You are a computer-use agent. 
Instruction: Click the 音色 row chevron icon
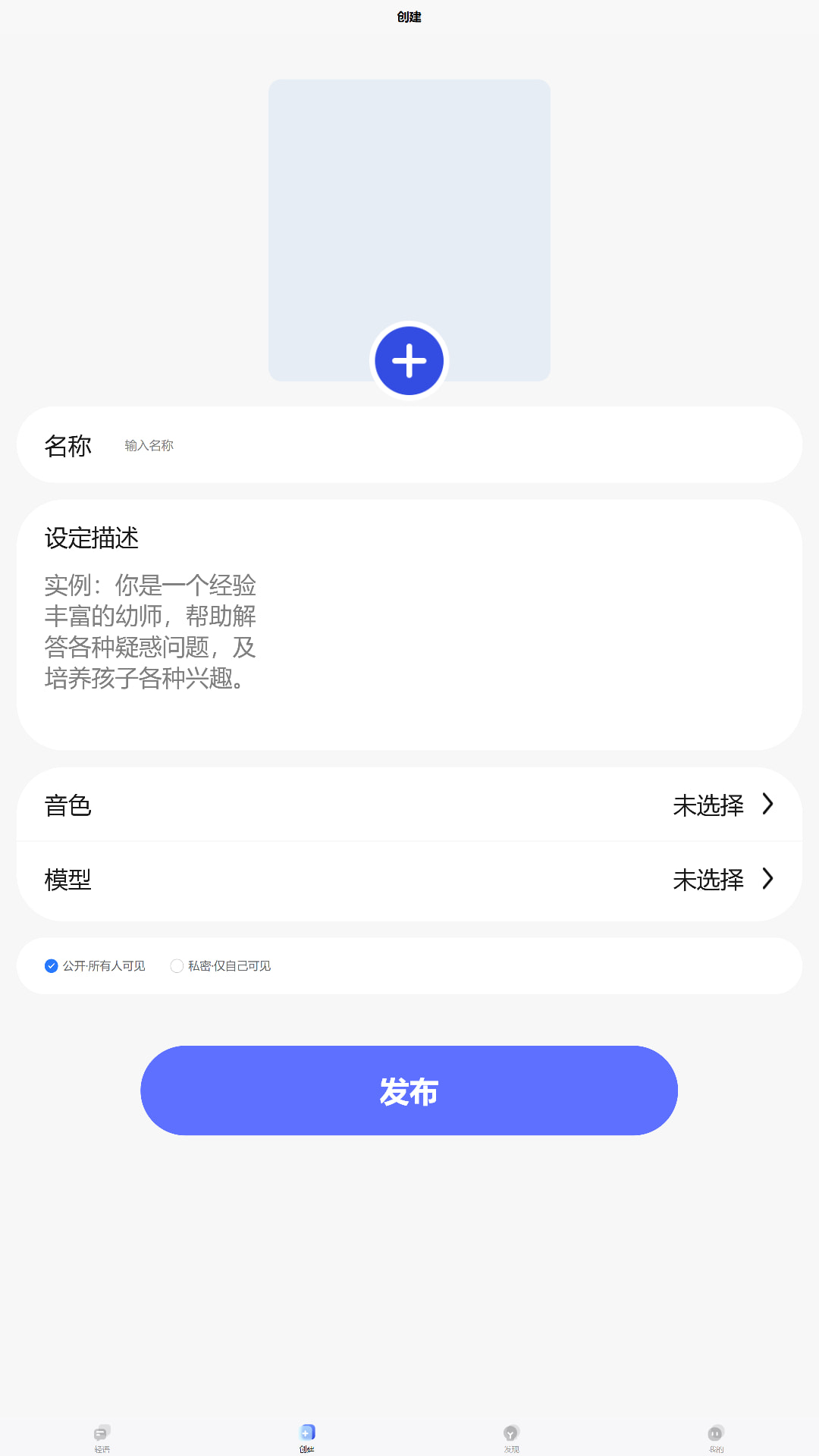click(768, 805)
